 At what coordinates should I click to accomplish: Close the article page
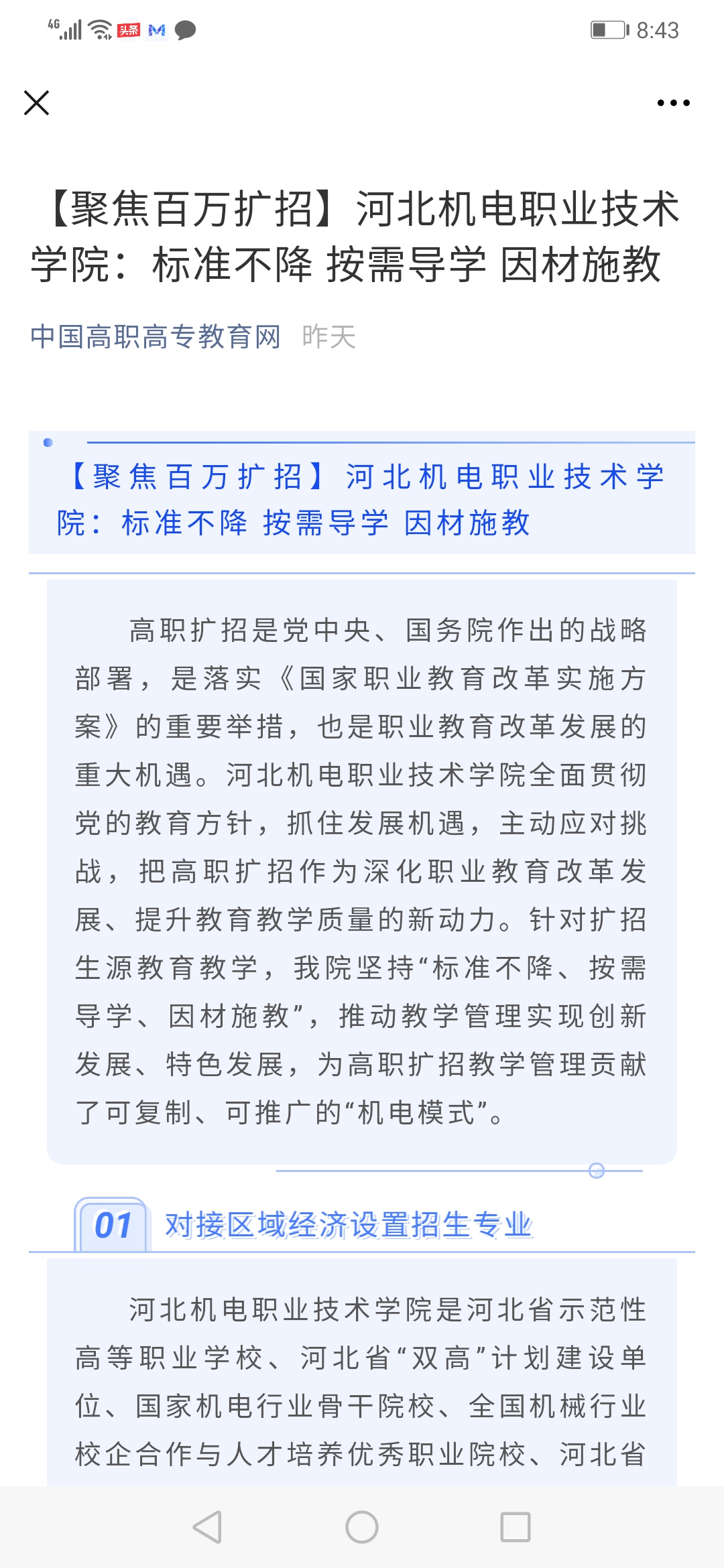[x=36, y=103]
